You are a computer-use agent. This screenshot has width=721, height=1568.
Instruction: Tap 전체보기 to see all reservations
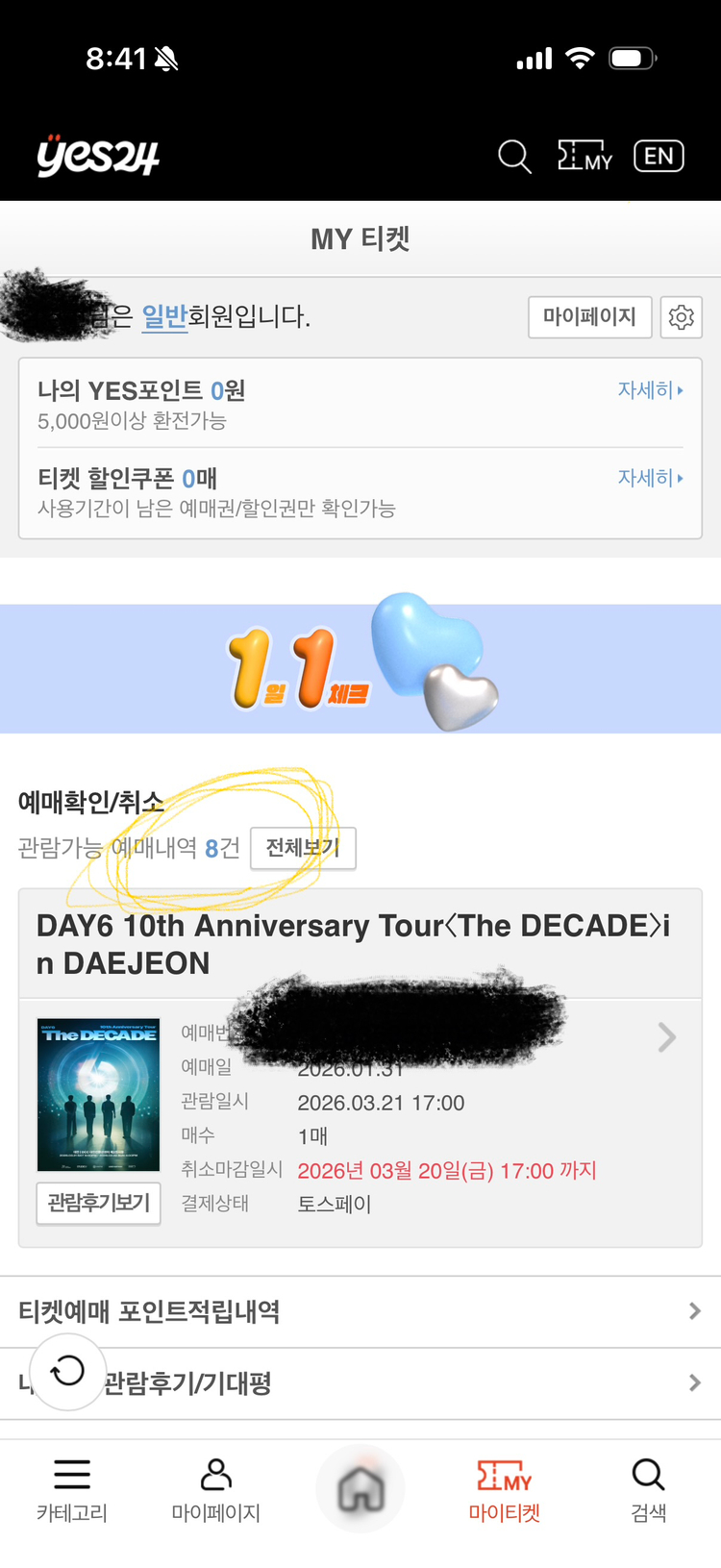coord(303,848)
